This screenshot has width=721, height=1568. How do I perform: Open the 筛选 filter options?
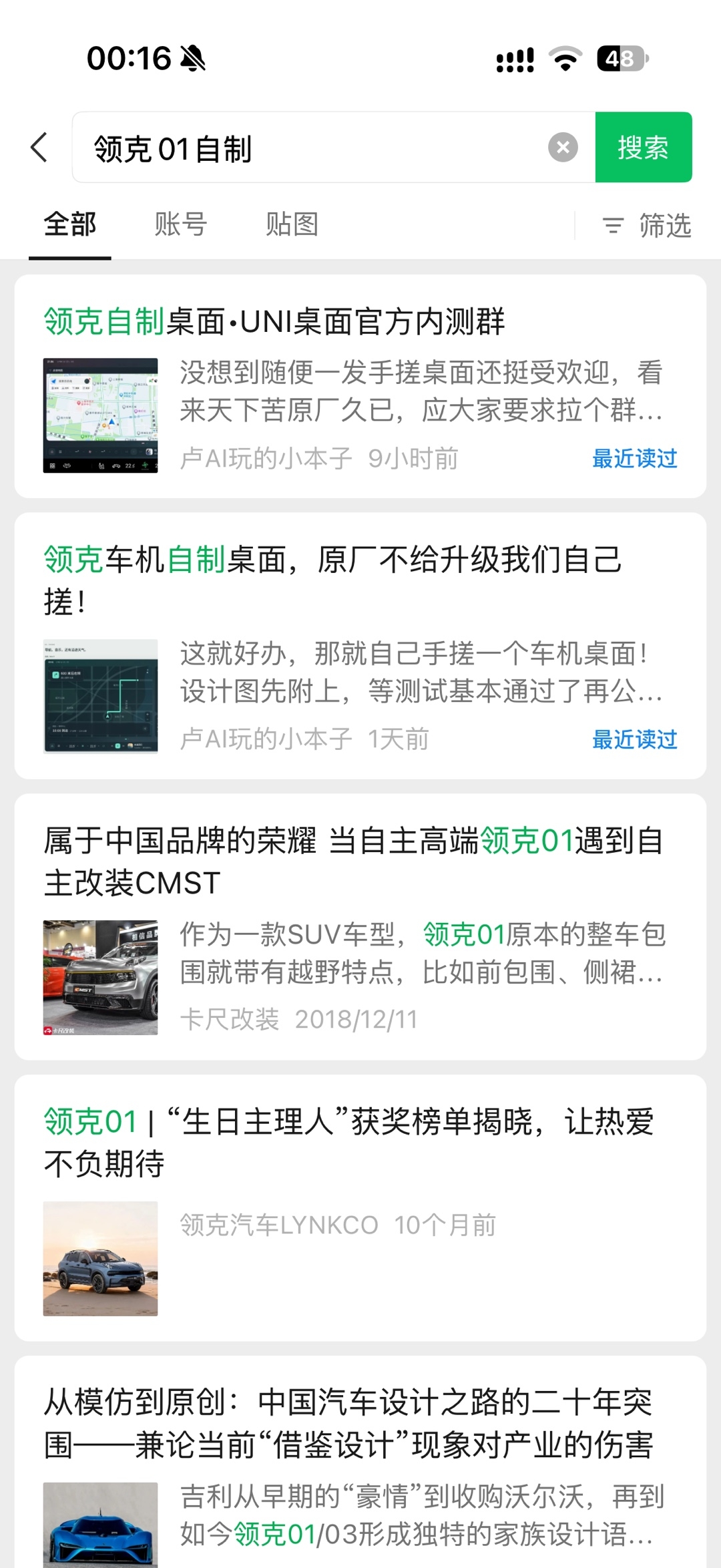647,225
